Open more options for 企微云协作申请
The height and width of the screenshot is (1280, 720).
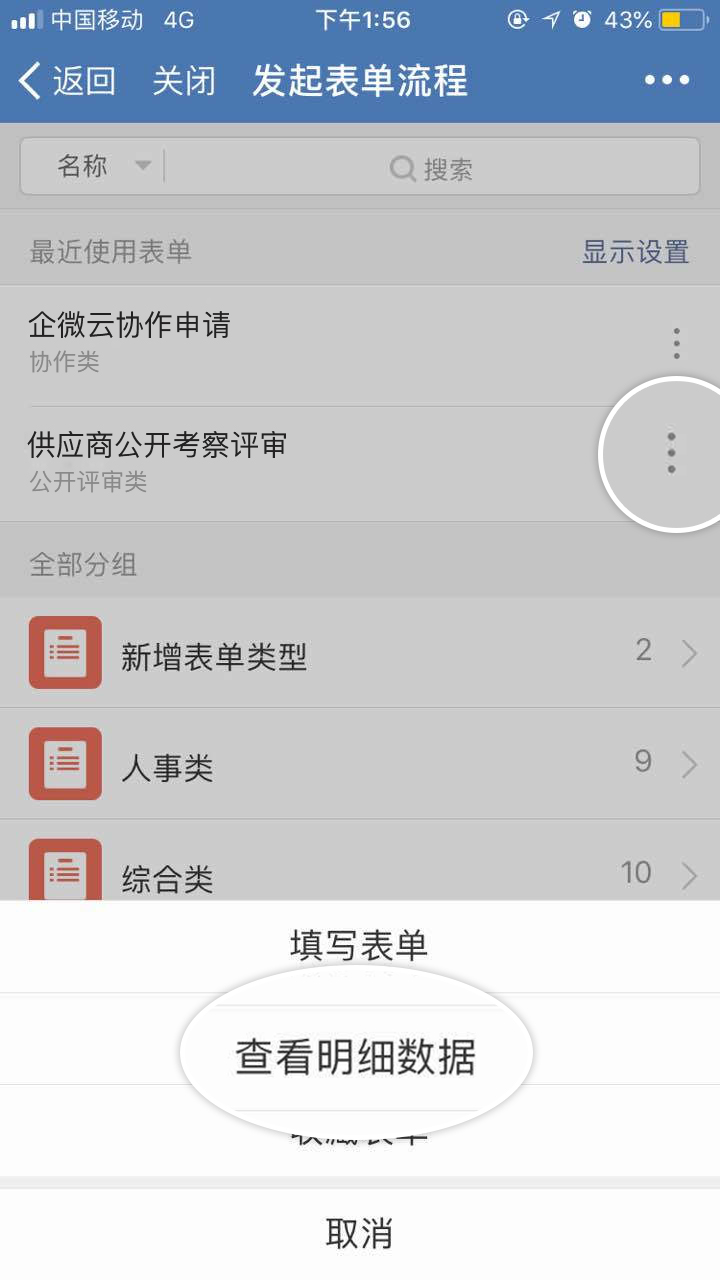[677, 344]
